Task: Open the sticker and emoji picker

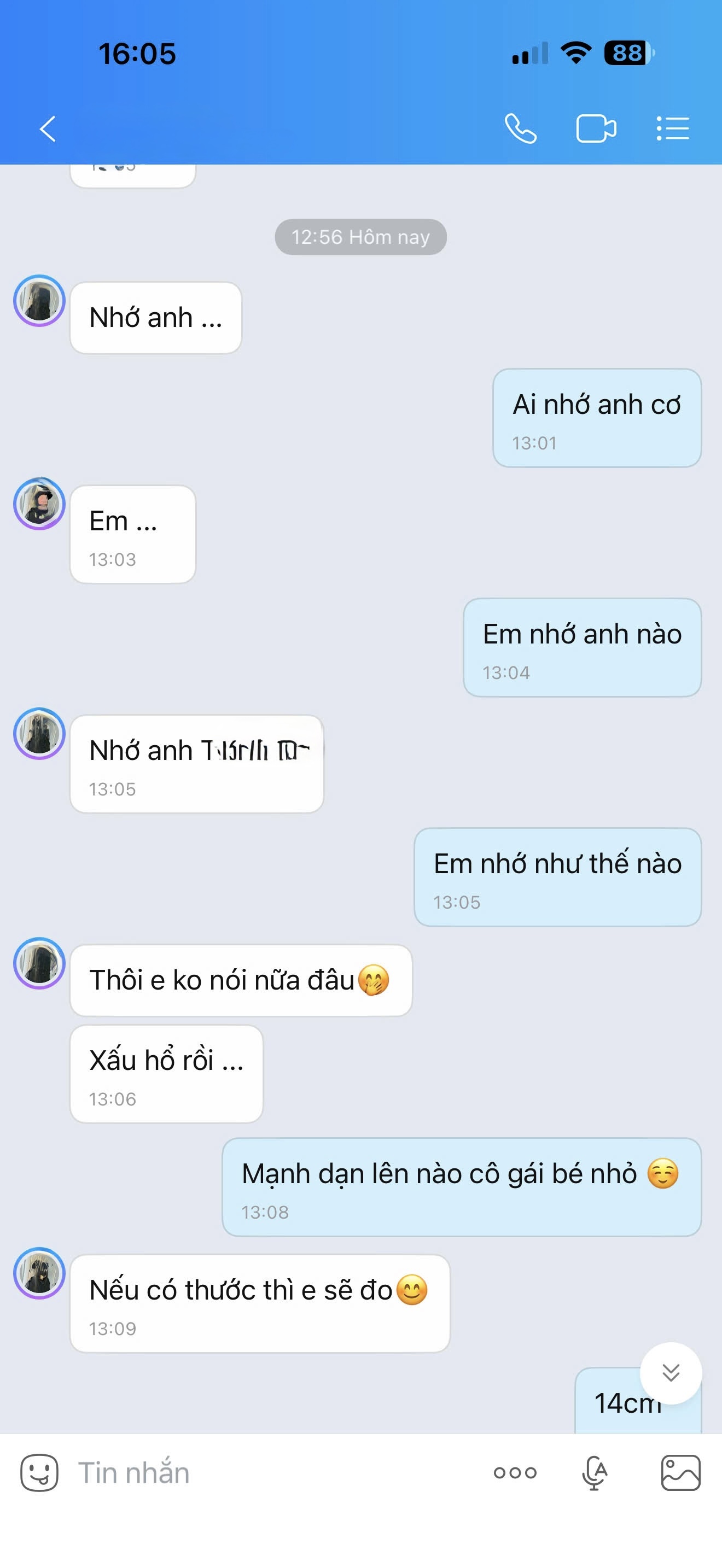Action: click(x=39, y=1473)
